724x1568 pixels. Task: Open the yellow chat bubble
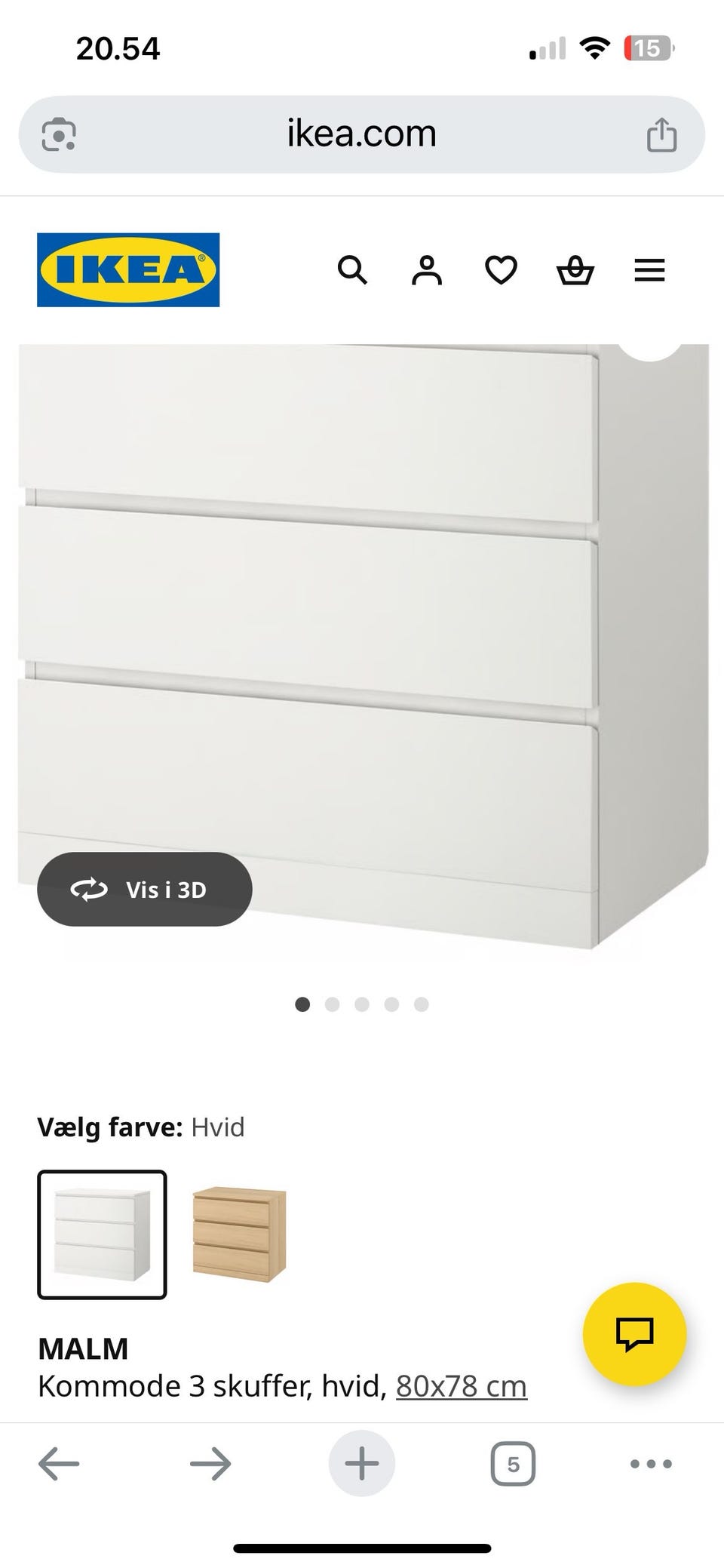(x=636, y=1333)
